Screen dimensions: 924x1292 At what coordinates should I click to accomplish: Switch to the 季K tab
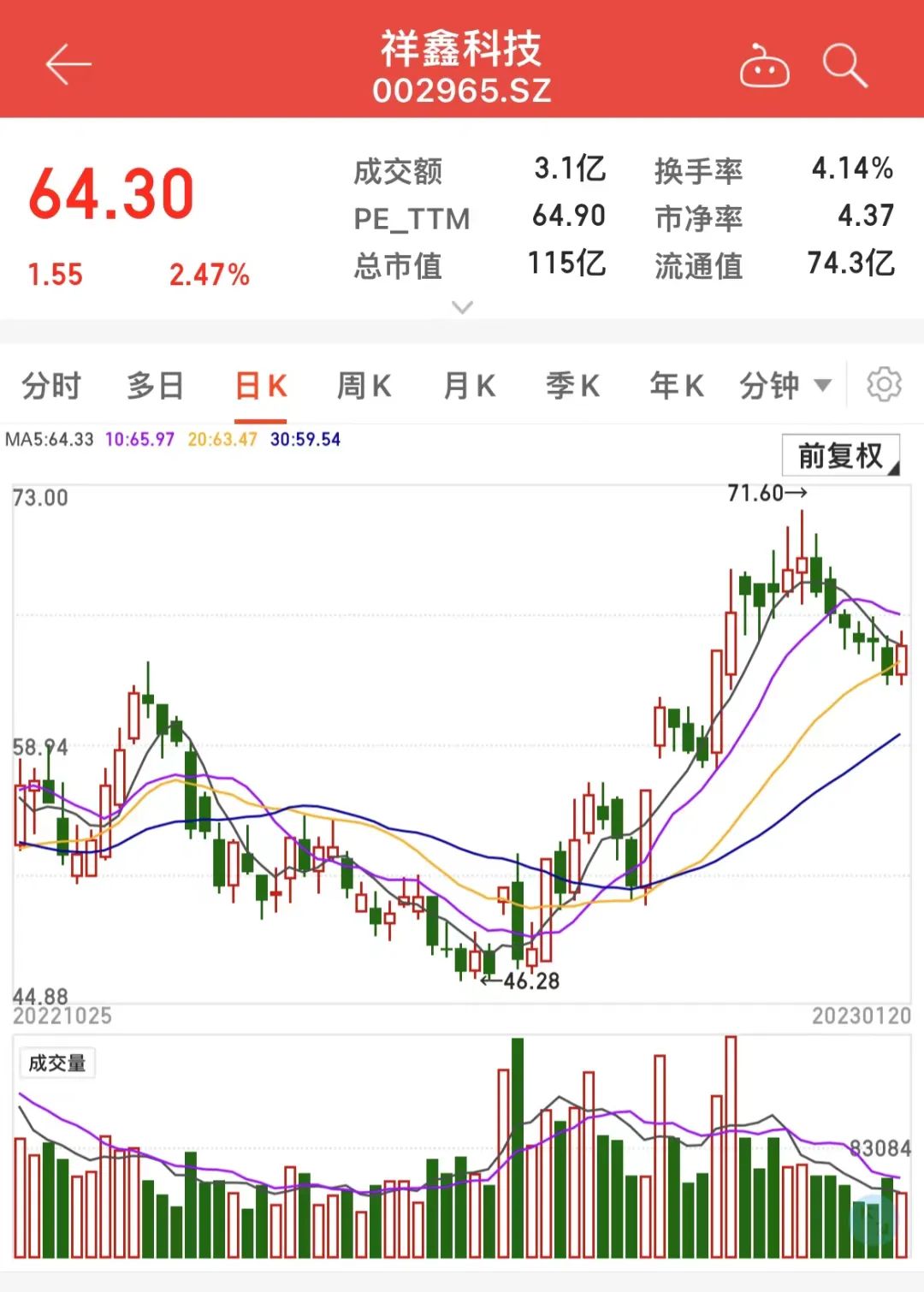coord(571,386)
